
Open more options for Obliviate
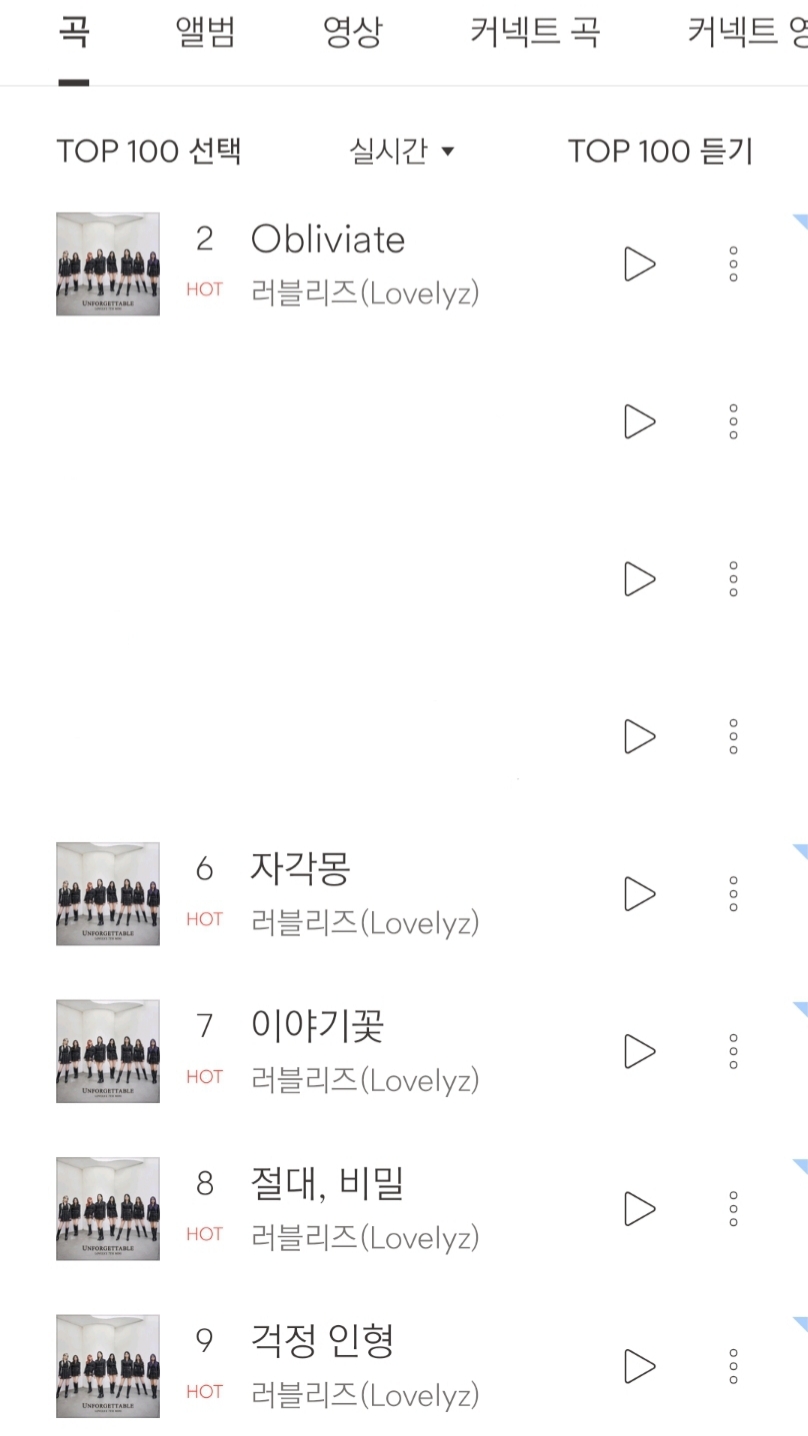(735, 262)
